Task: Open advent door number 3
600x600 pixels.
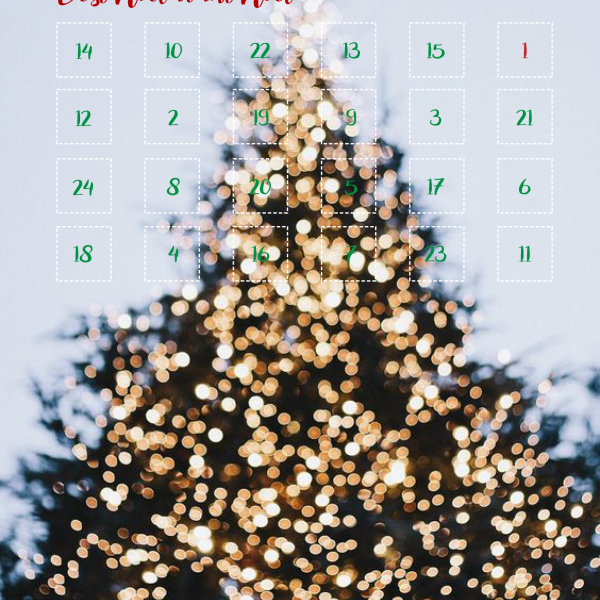Action: (436, 118)
